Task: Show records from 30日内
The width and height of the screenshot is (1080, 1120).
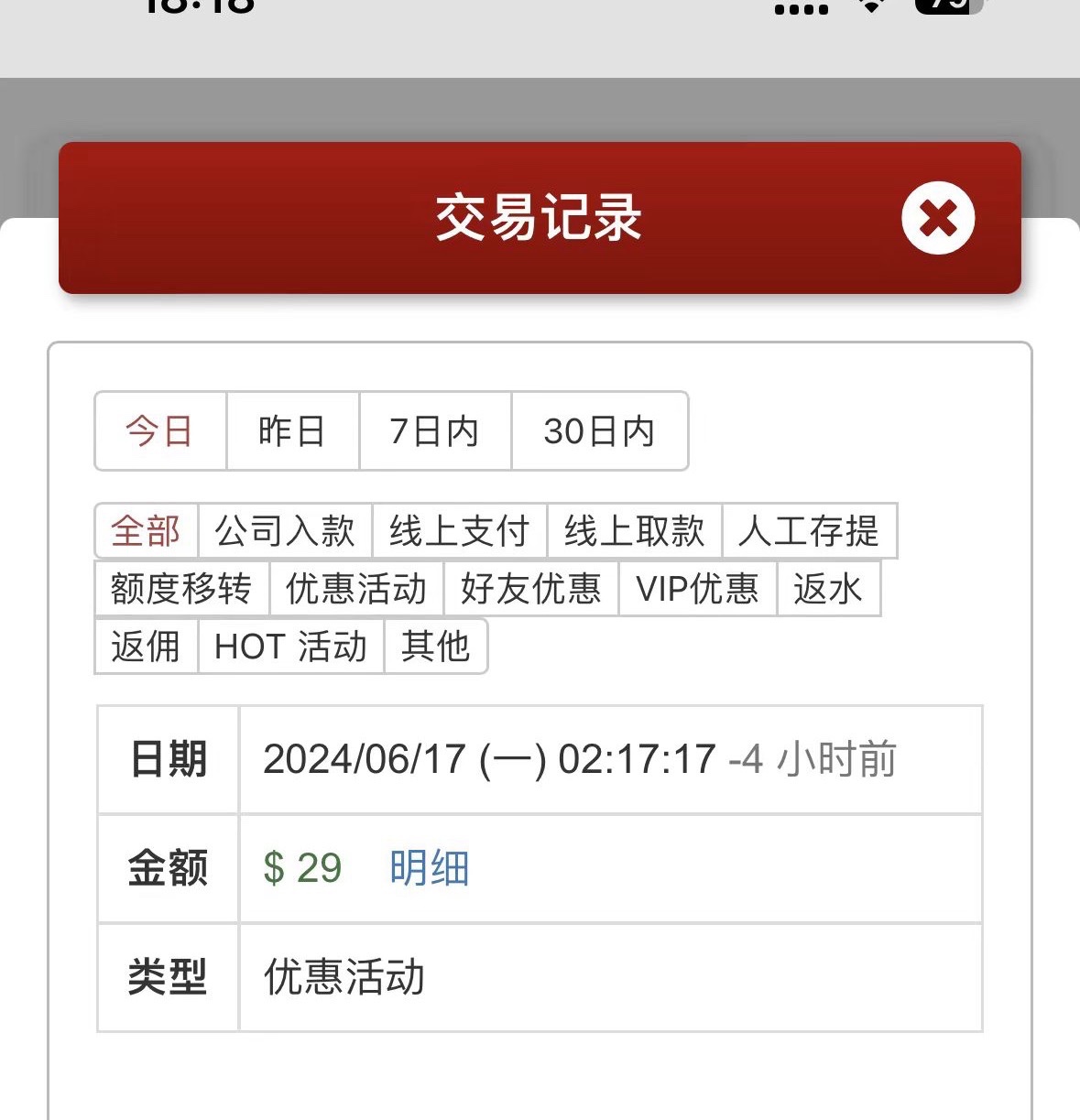Action: [x=599, y=431]
